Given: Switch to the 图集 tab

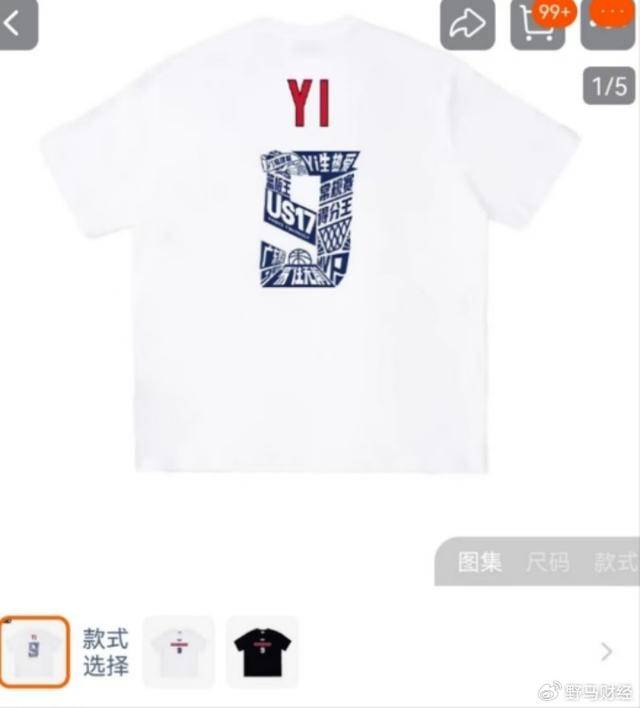Looking at the screenshot, I should point(479,562).
